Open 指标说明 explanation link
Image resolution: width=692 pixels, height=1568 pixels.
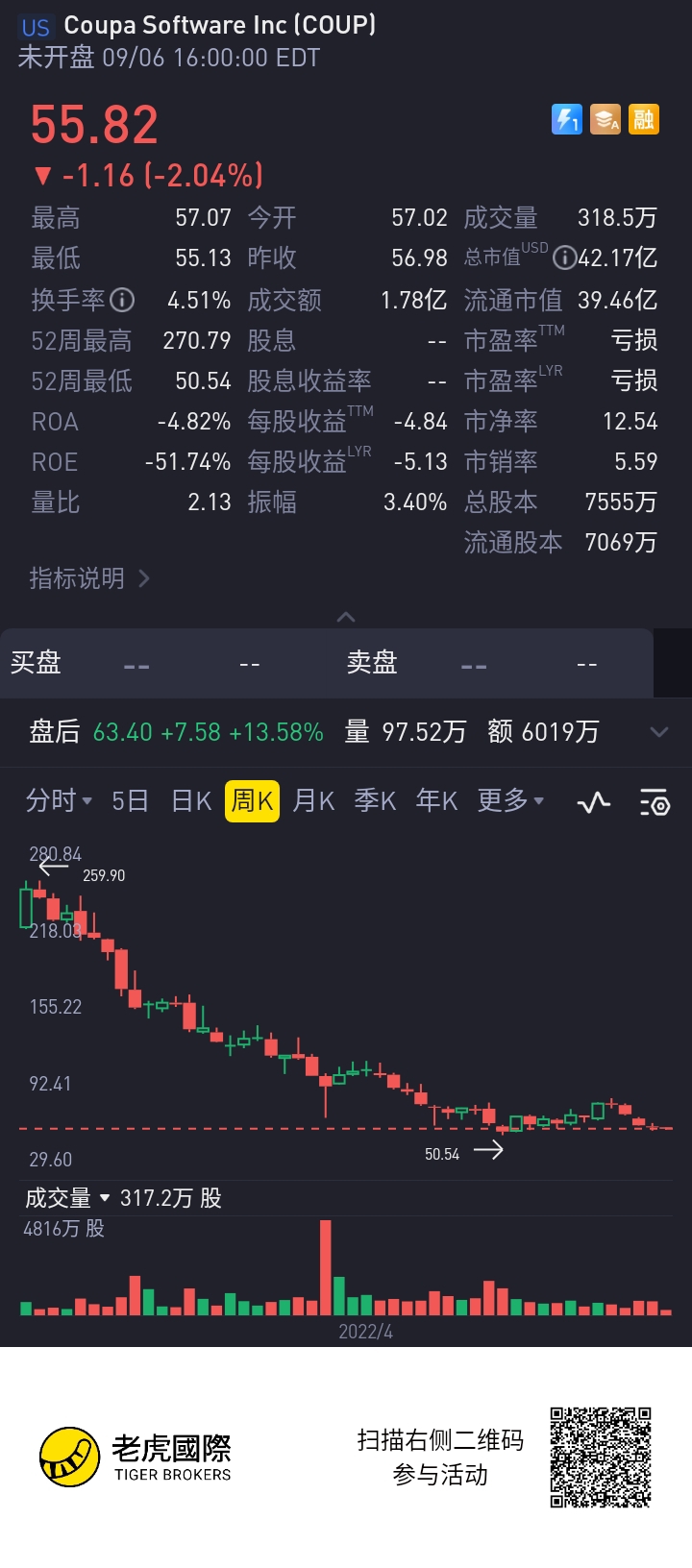point(89,578)
